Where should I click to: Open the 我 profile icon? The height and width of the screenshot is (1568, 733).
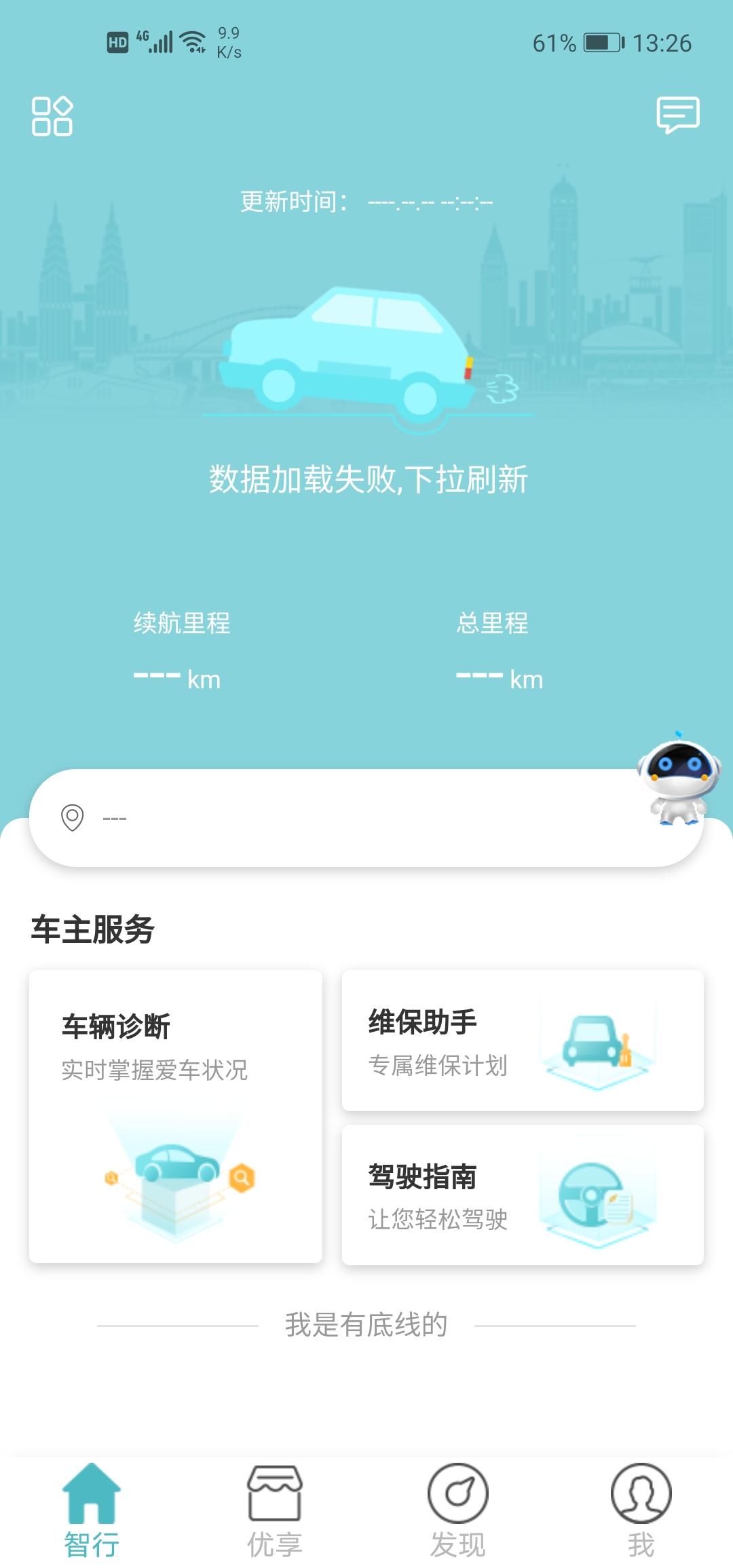point(641,1490)
